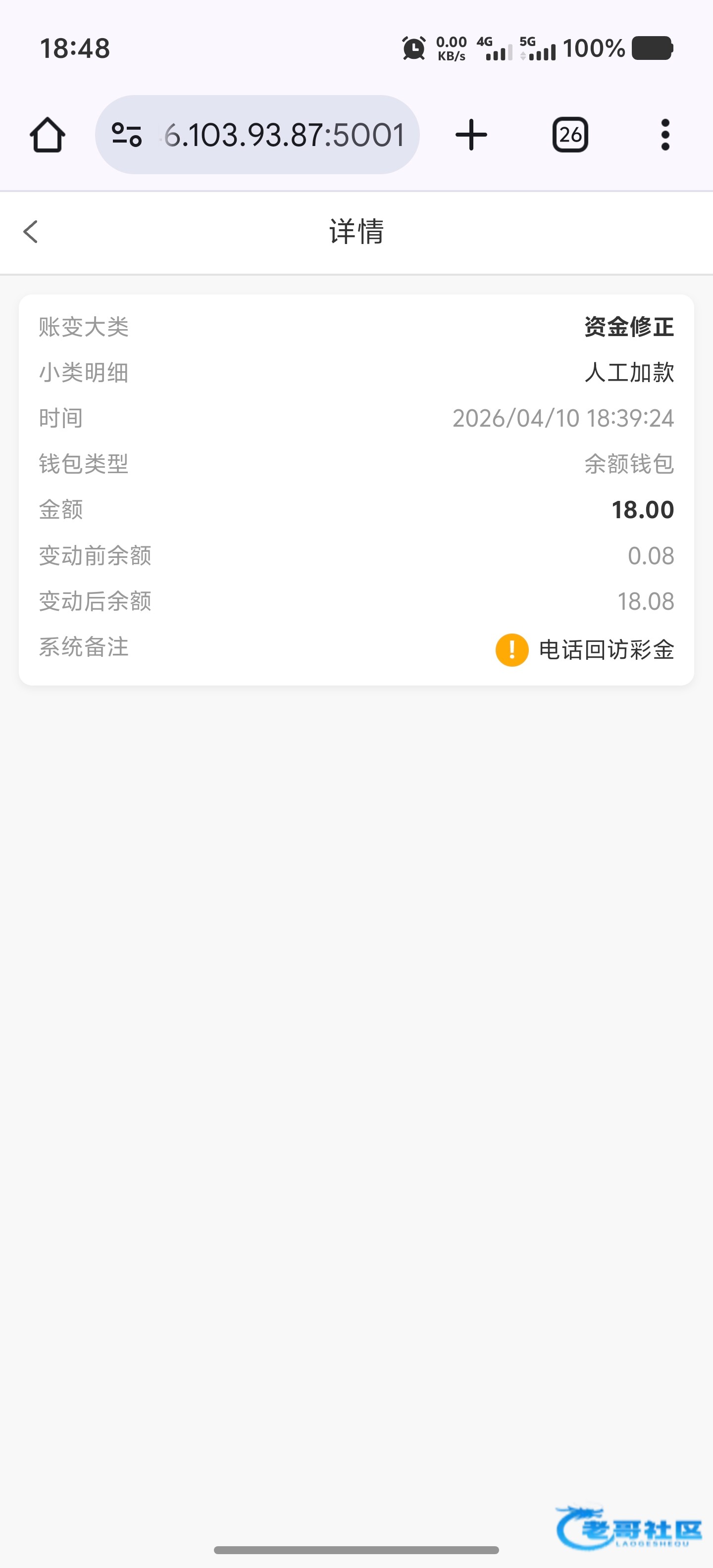
Task: Tap the address bar showing 6.103.93.87:5001
Action: tap(284, 135)
